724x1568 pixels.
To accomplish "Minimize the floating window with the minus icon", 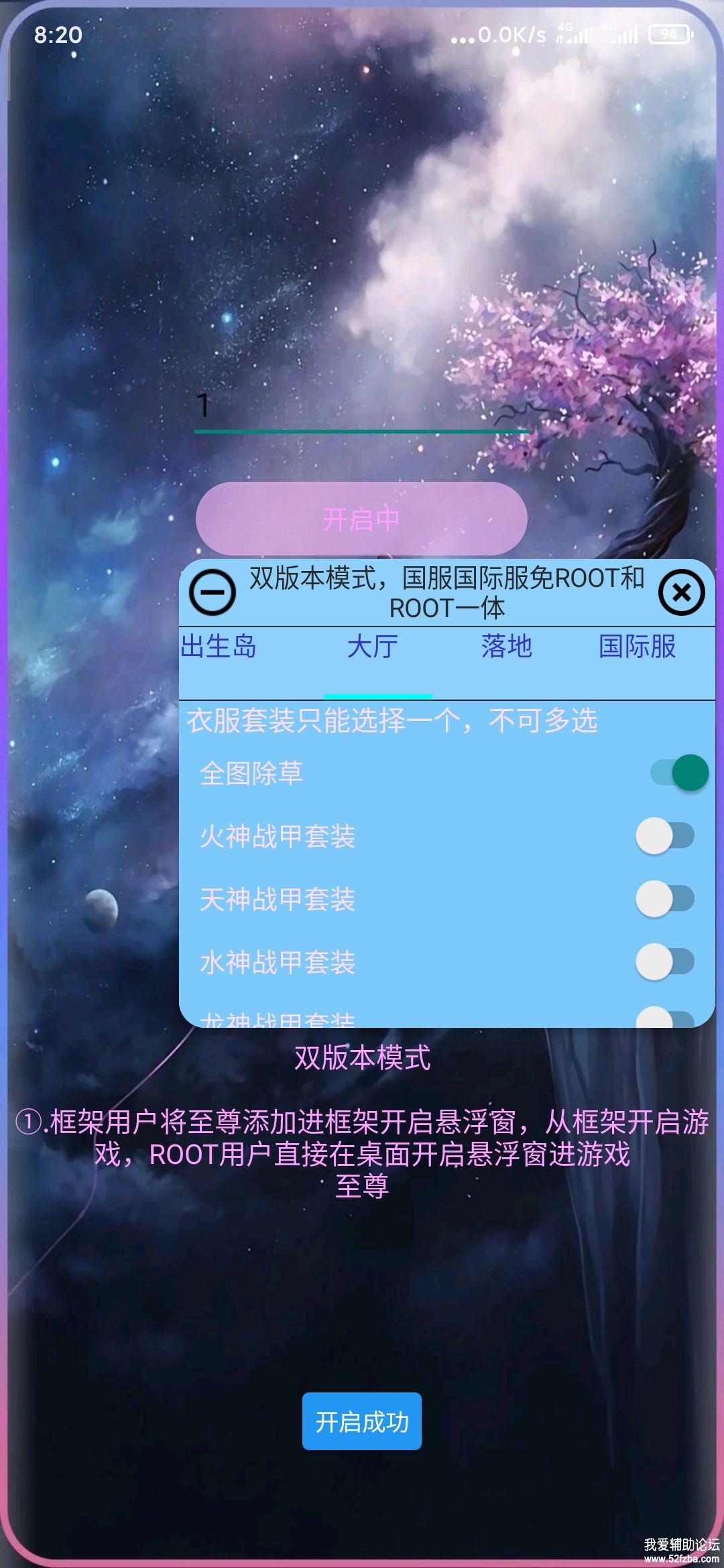I will tap(213, 592).
